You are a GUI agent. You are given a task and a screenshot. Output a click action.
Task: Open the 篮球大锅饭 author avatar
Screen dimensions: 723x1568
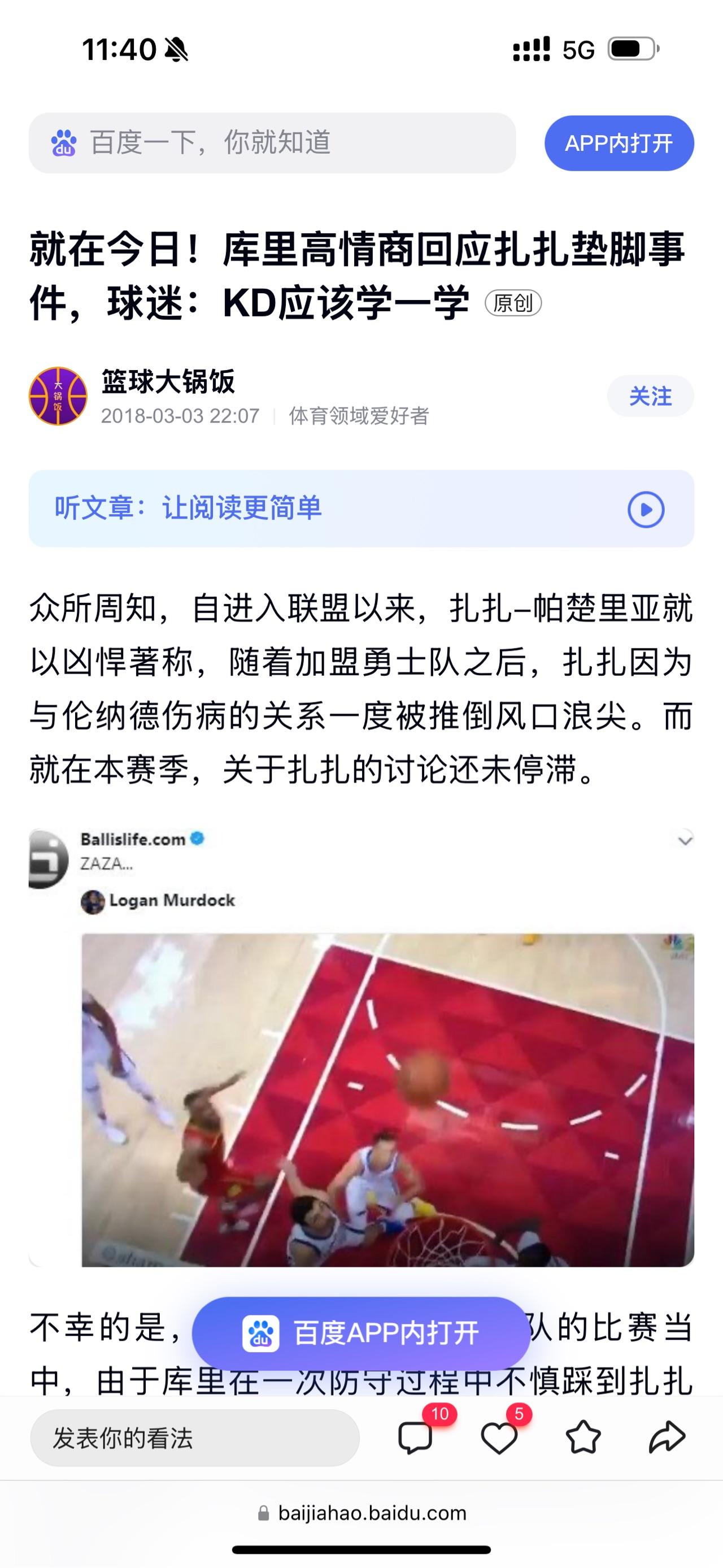point(58,396)
